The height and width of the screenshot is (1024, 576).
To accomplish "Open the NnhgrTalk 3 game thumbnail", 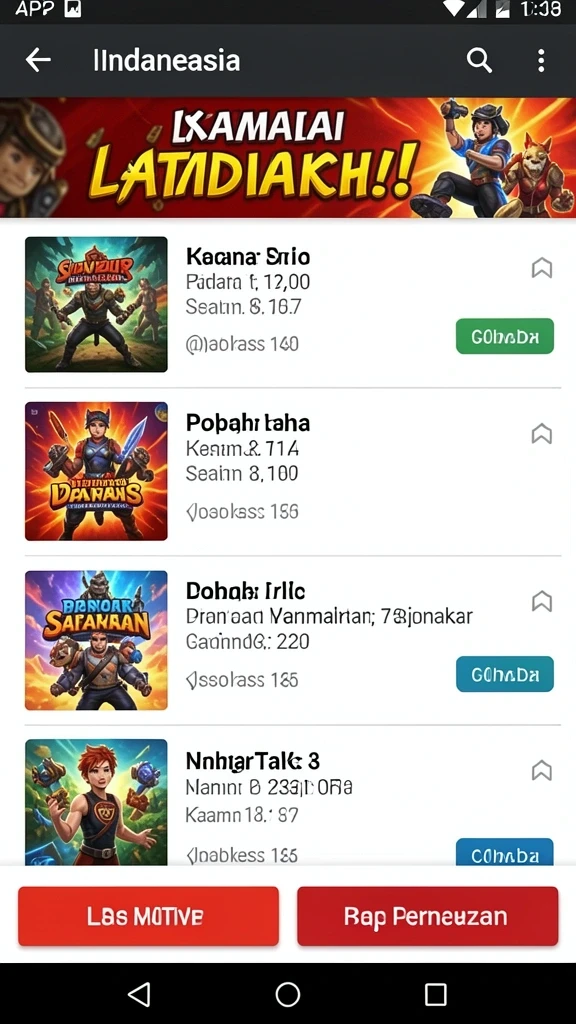I will click(96, 803).
